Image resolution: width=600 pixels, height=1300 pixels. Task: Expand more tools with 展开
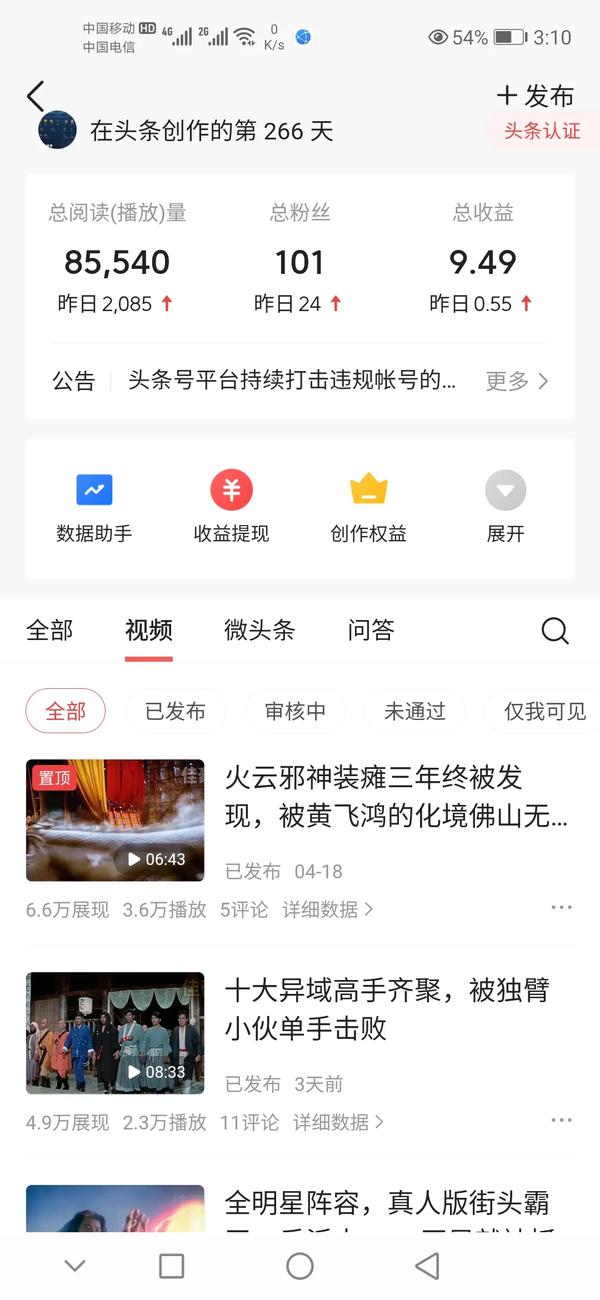(x=505, y=507)
